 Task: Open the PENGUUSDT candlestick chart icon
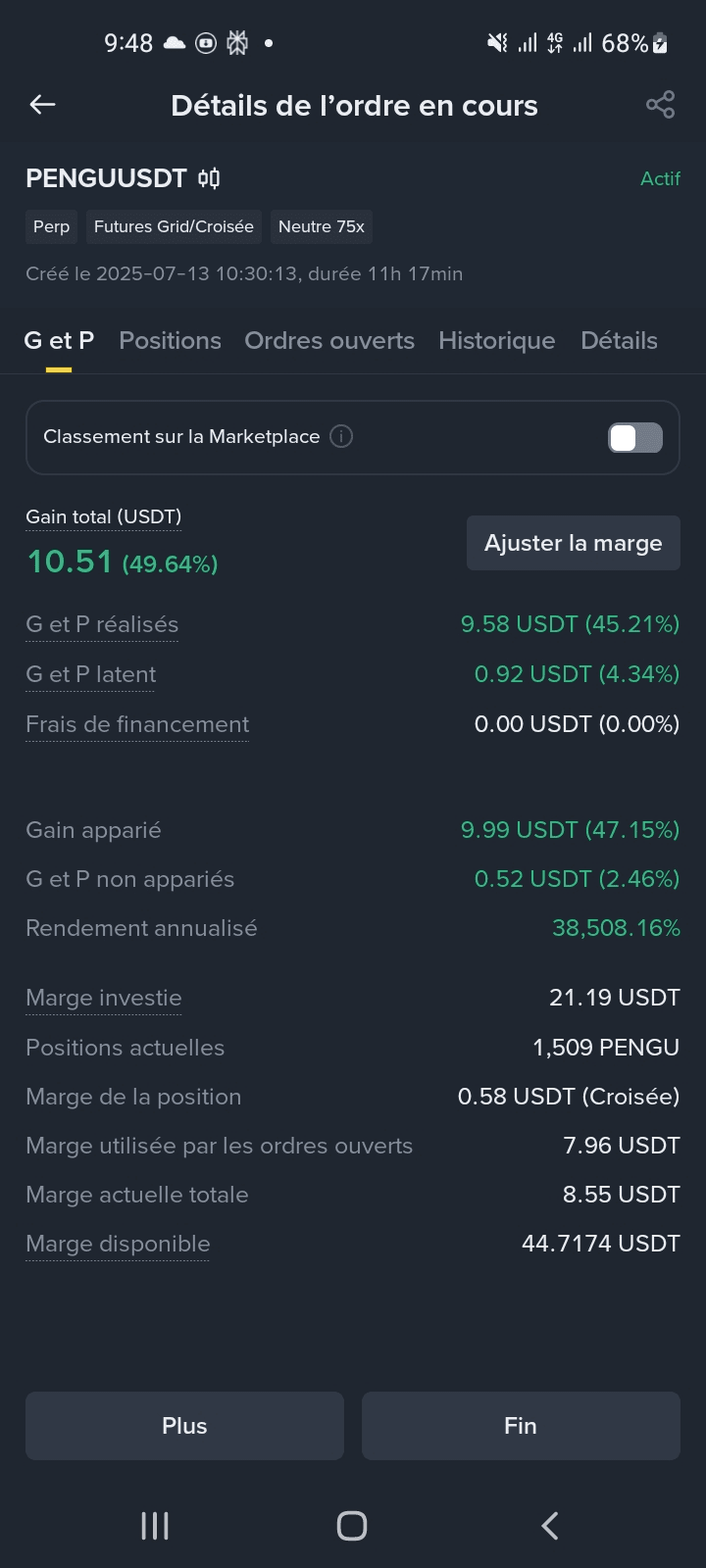point(209,178)
